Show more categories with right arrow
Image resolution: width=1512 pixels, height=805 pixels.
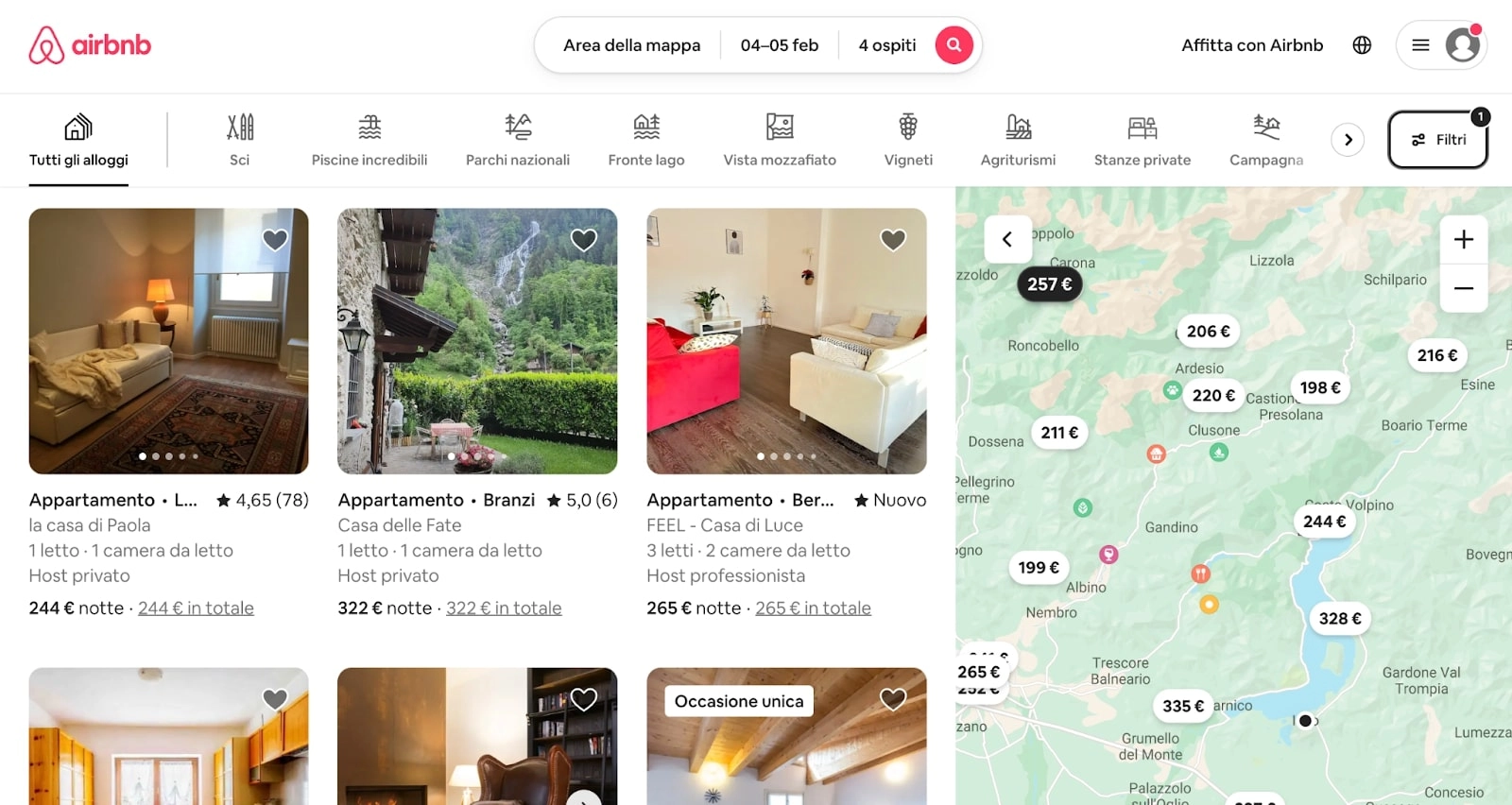[1348, 140]
